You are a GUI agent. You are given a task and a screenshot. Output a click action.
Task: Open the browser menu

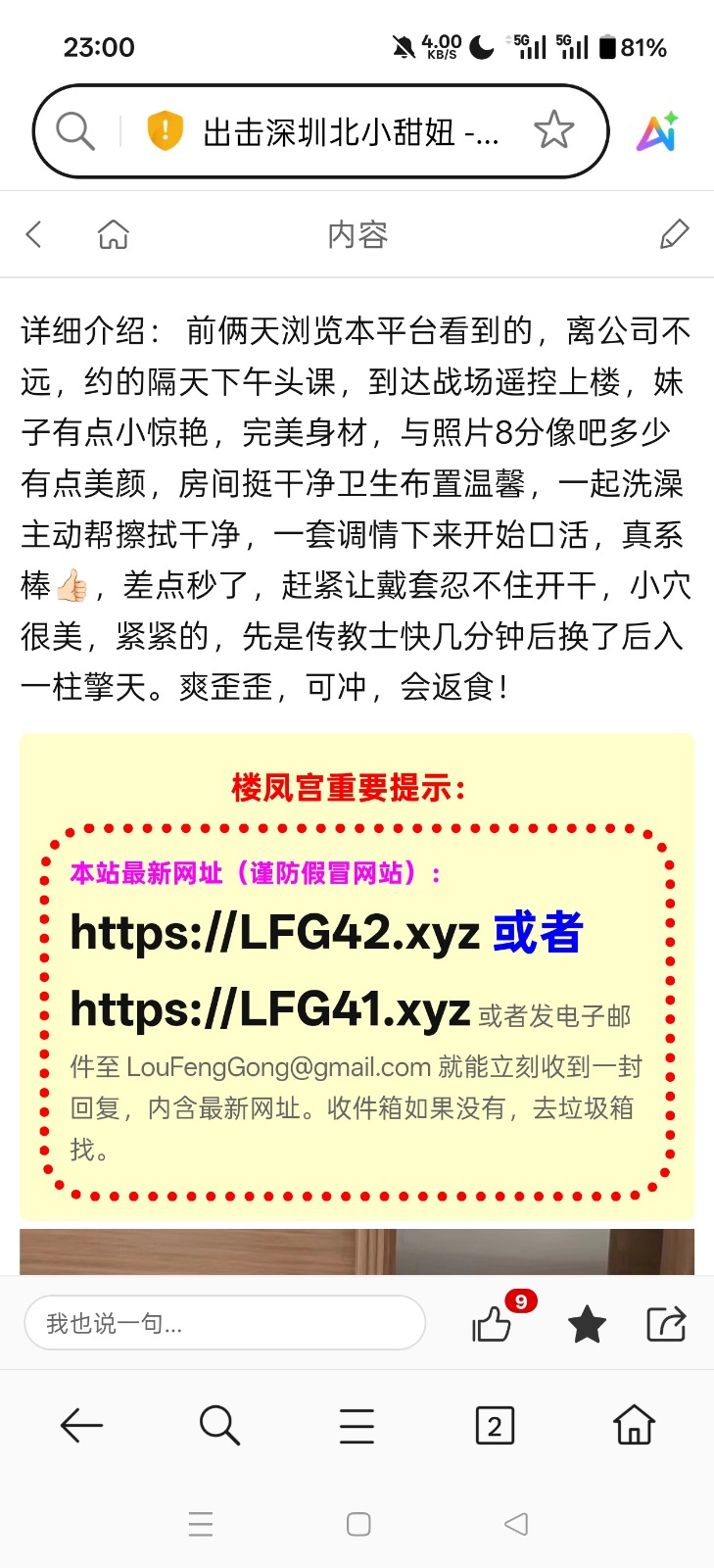(x=357, y=1426)
